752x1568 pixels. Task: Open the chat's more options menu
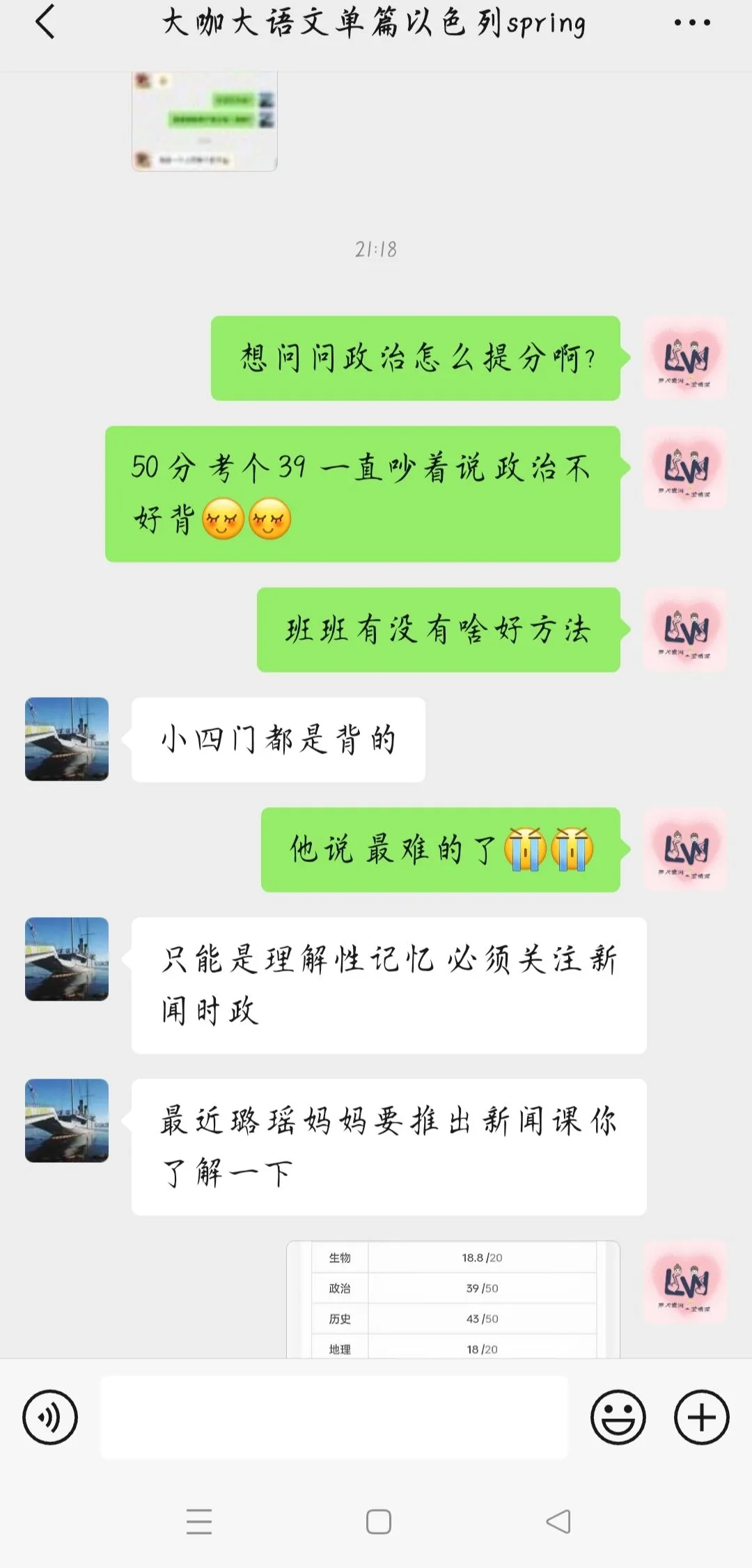click(x=692, y=23)
